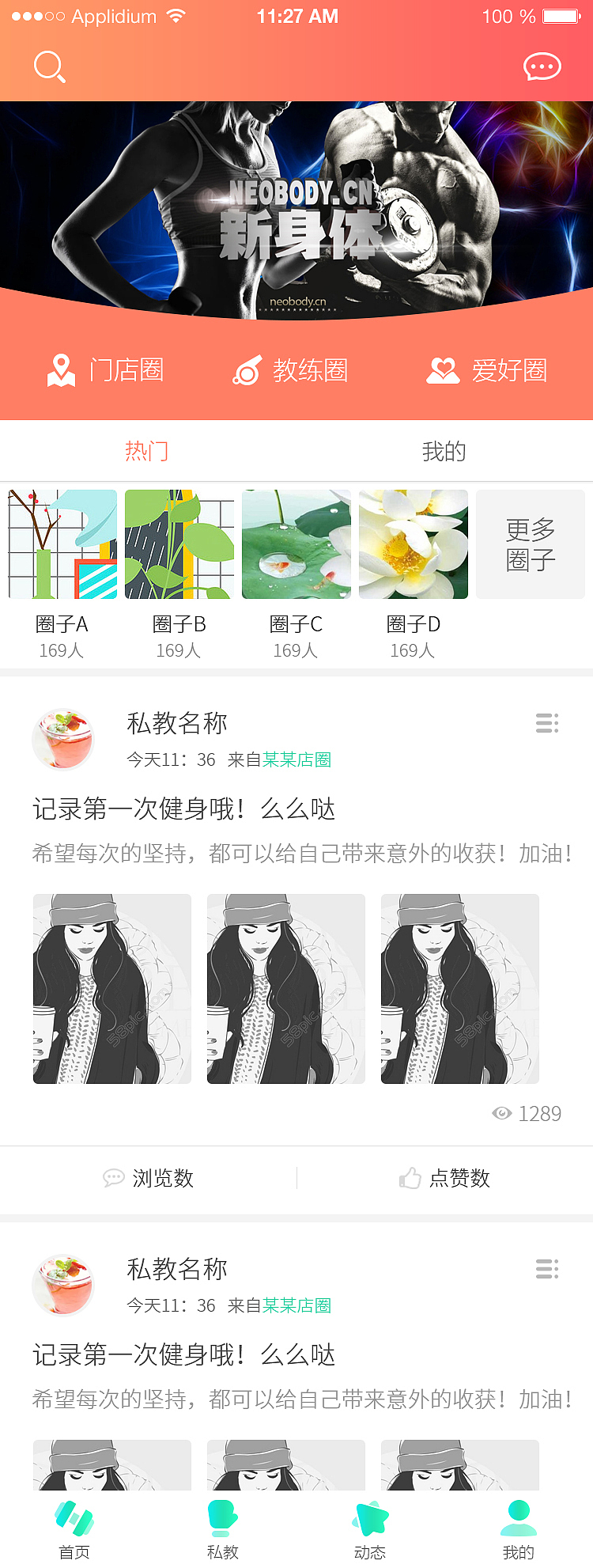Open the search magnifier icon

[49, 66]
